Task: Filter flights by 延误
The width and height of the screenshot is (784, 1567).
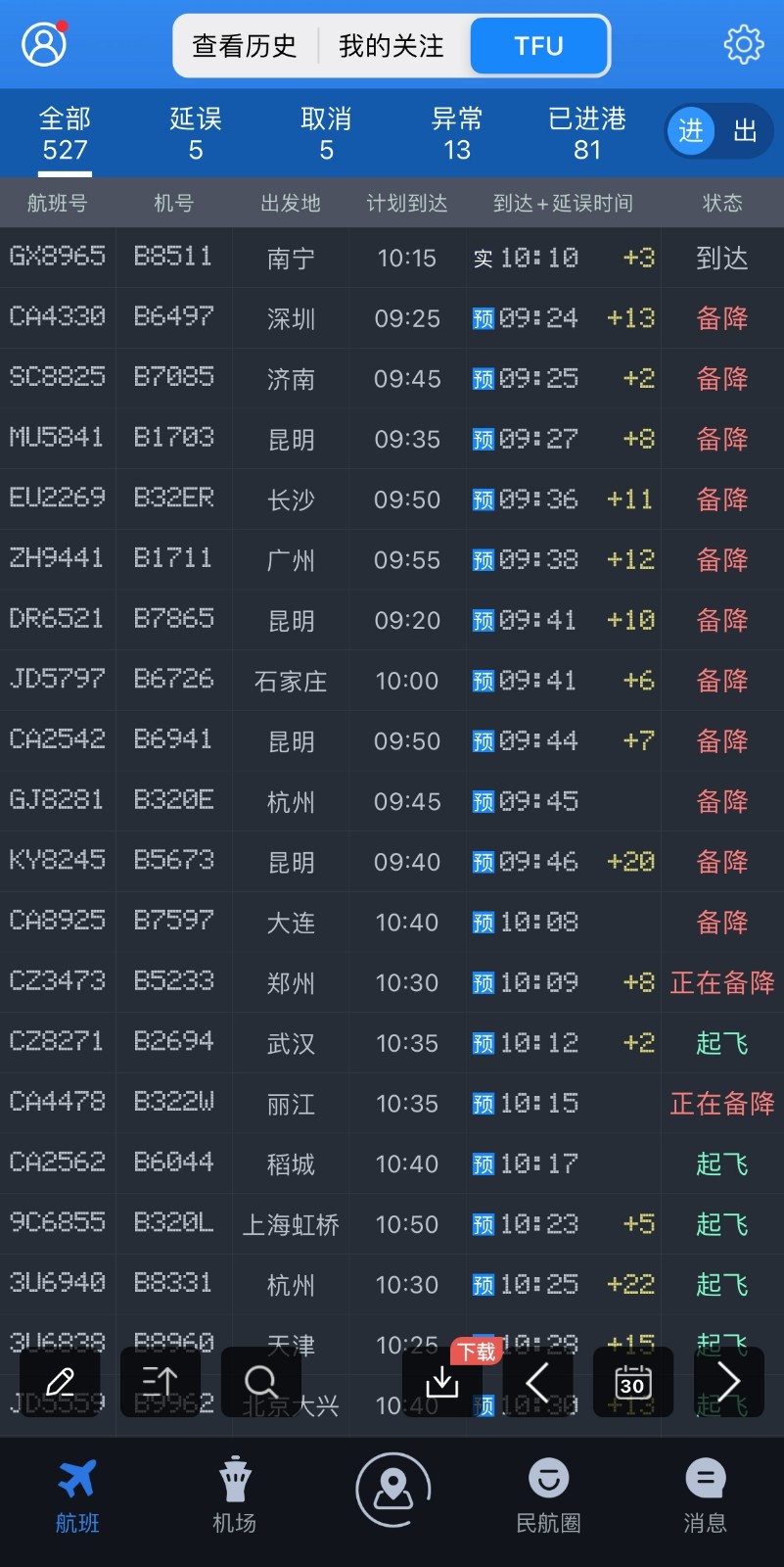Action: tap(196, 133)
